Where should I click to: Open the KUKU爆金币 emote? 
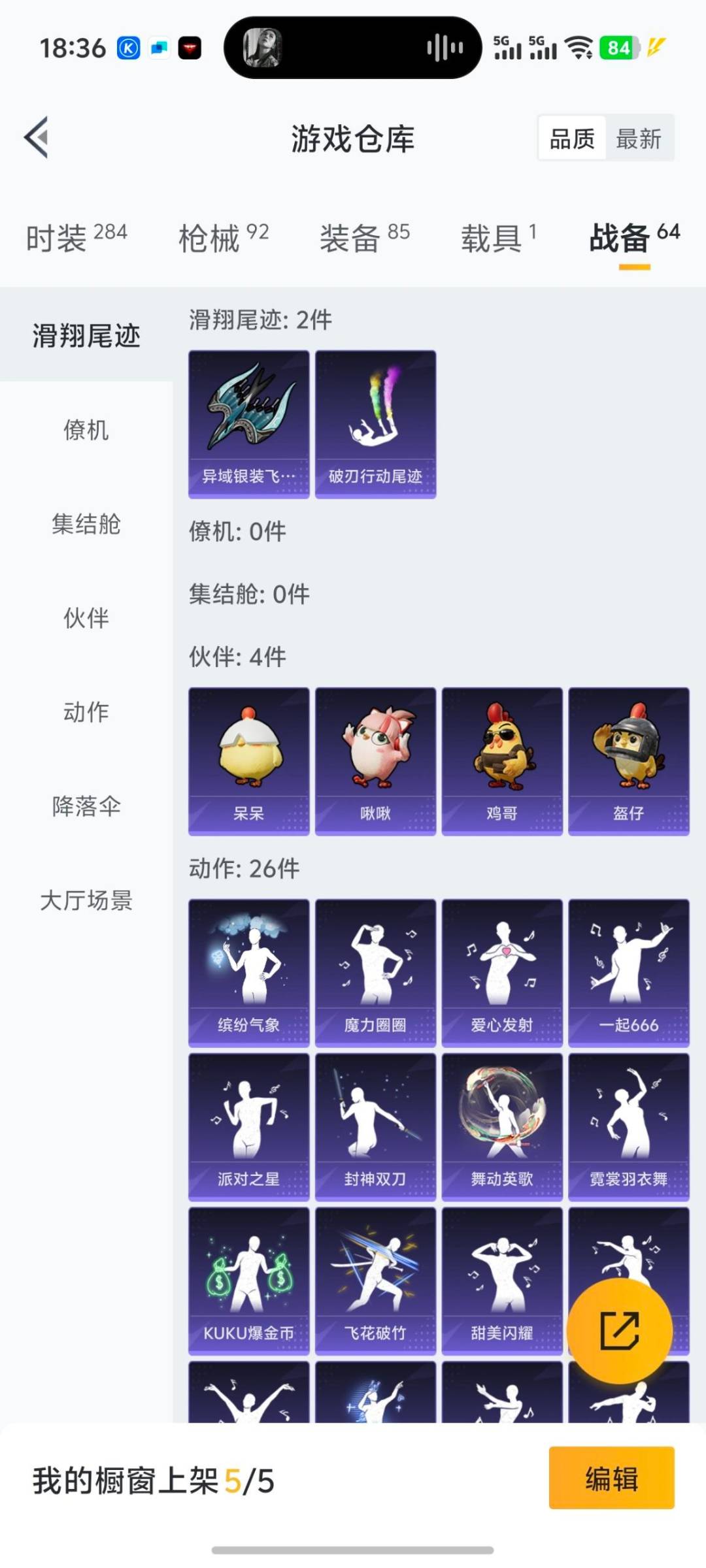click(x=248, y=1281)
